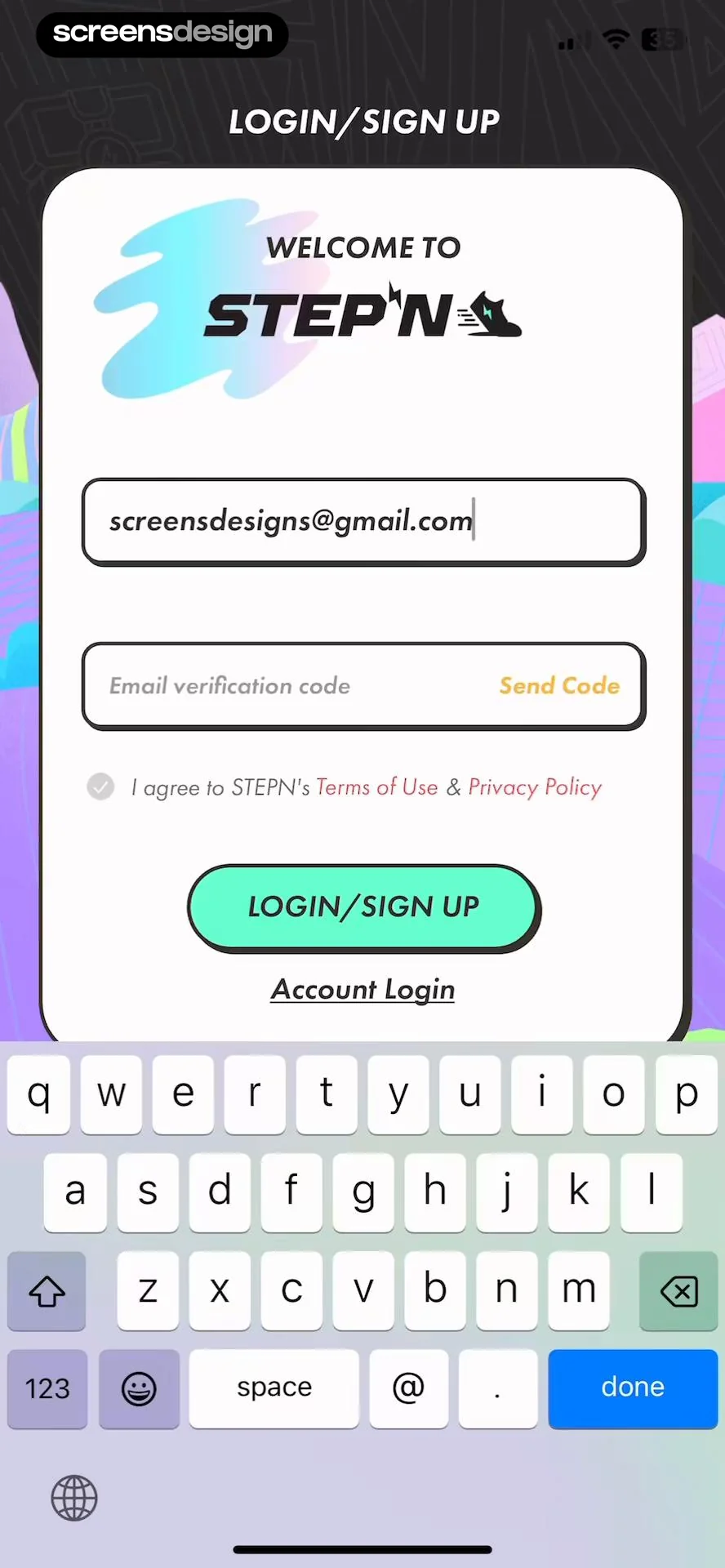Tap the cellular signal icon

tap(569, 42)
